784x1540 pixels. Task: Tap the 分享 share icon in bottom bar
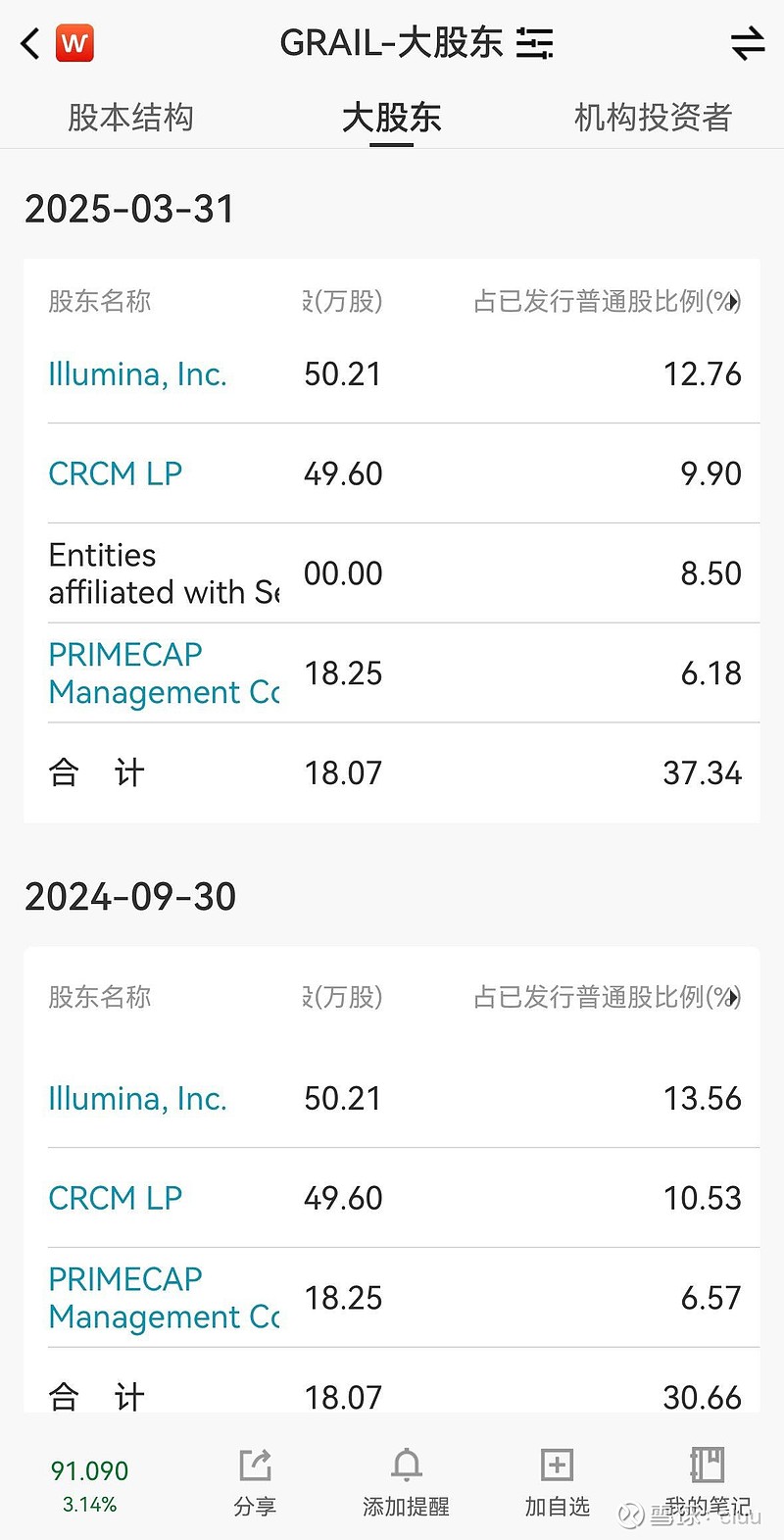tap(255, 1465)
